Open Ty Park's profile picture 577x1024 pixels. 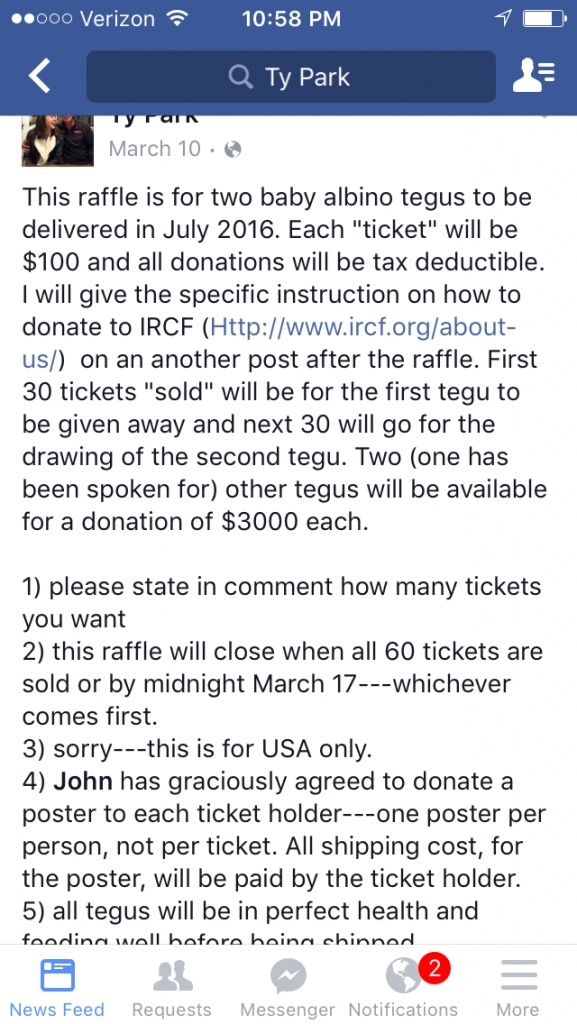(57, 141)
